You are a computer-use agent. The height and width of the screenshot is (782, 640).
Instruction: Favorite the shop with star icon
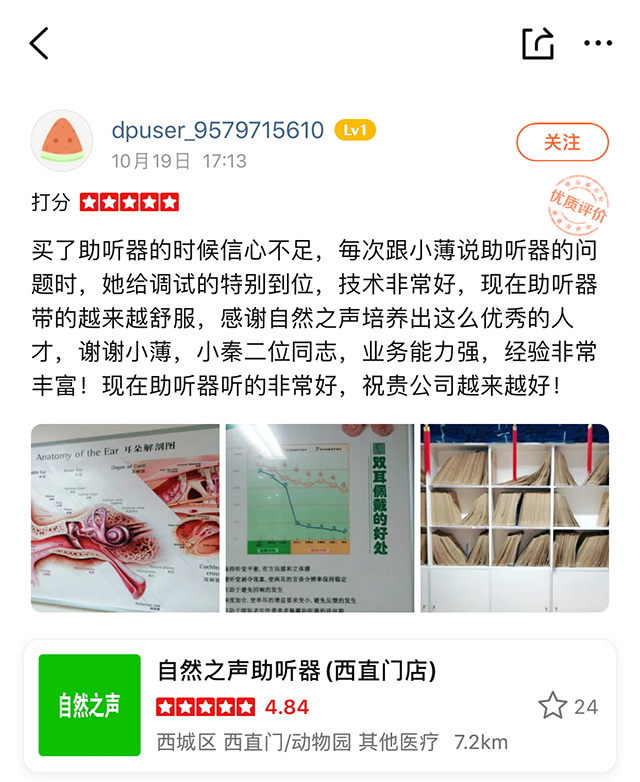click(553, 706)
